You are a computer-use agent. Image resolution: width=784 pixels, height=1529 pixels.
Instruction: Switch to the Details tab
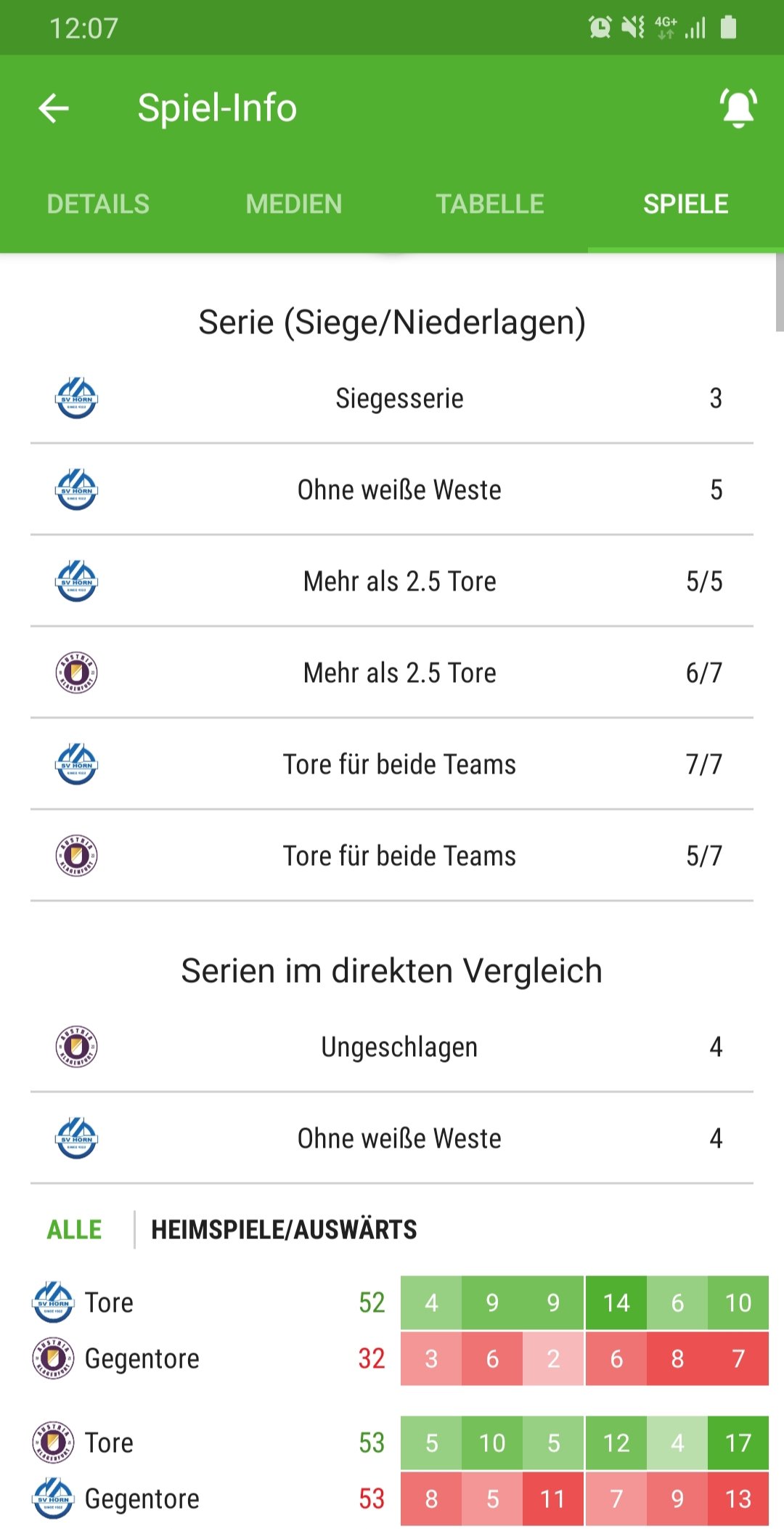tap(98, 204)
